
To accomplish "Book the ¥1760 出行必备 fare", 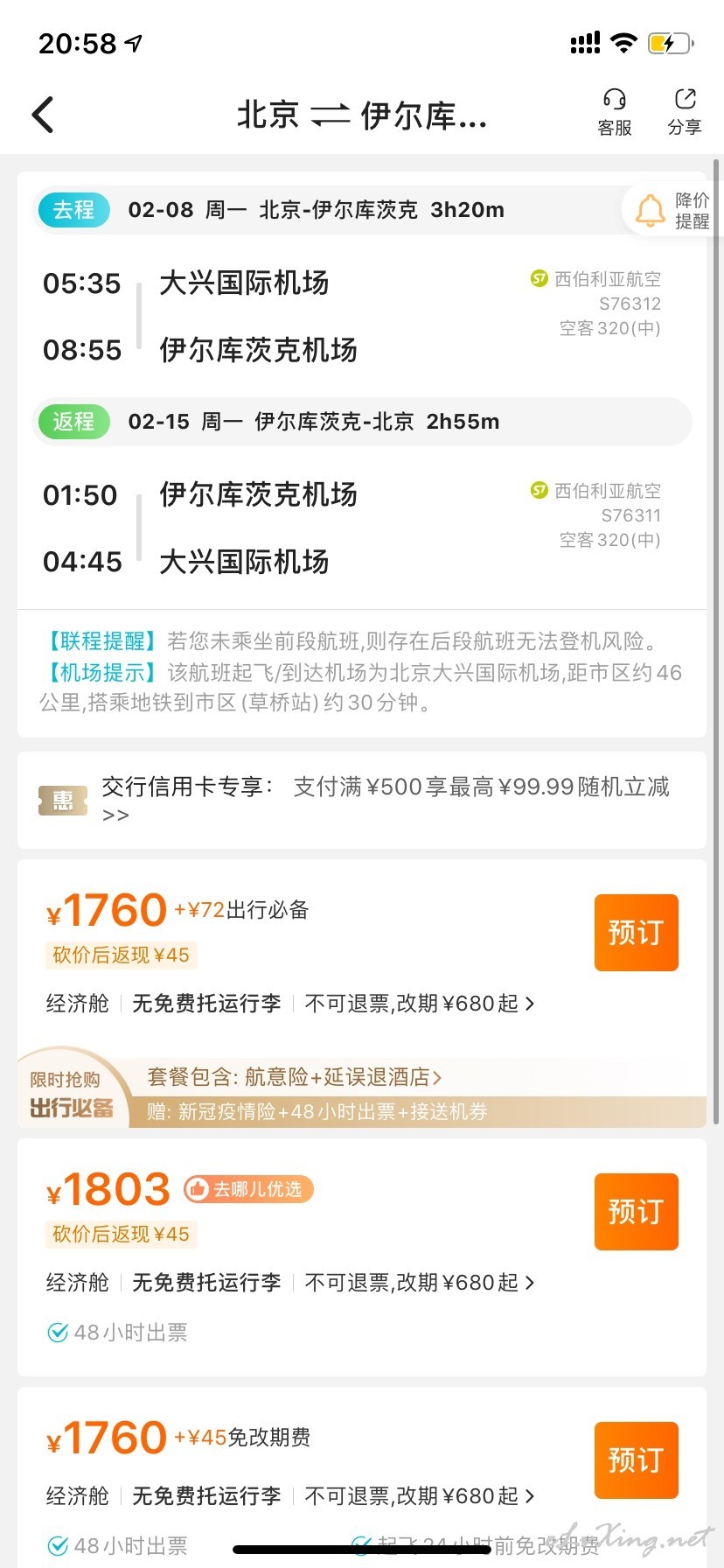I will tap(637, 933).
